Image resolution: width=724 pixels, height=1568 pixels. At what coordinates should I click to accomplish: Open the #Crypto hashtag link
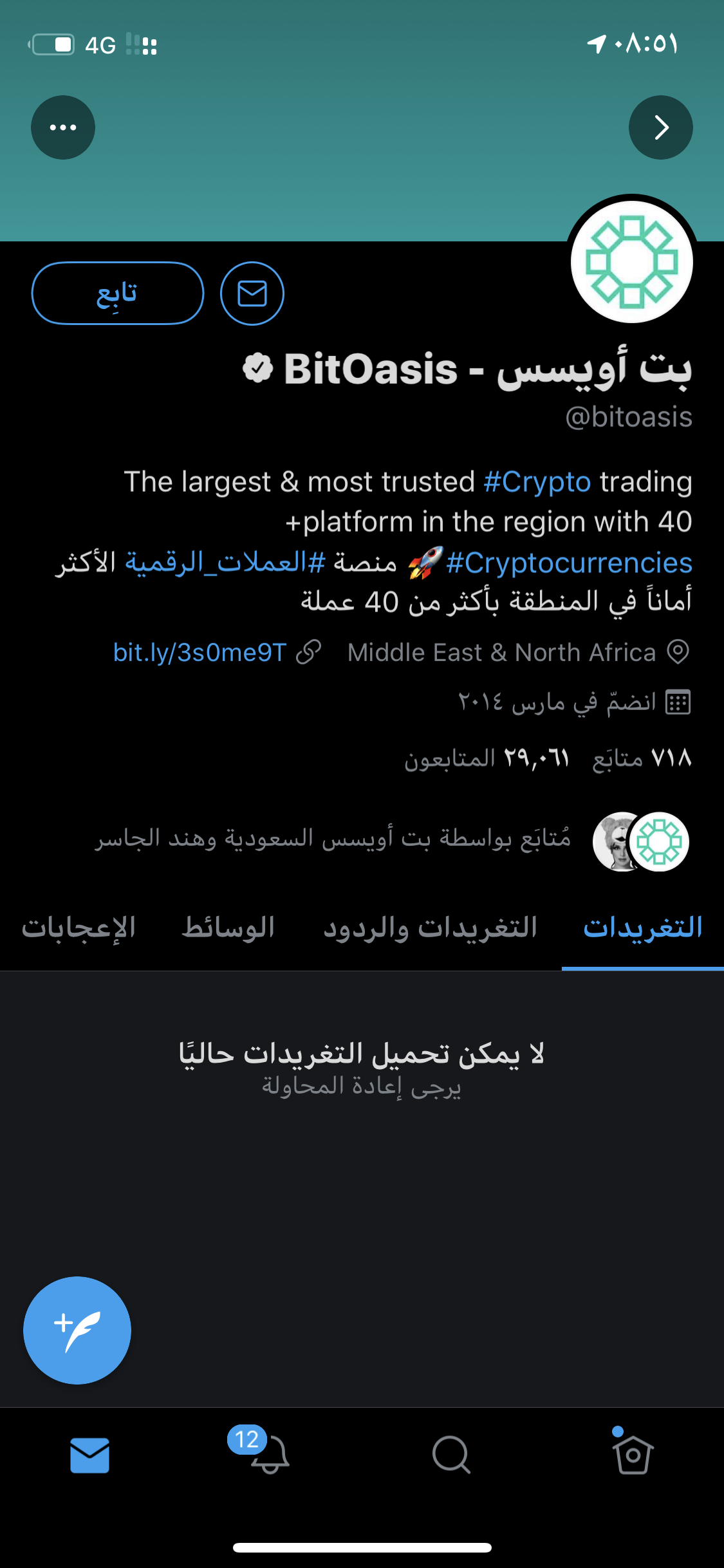point(537,482)
